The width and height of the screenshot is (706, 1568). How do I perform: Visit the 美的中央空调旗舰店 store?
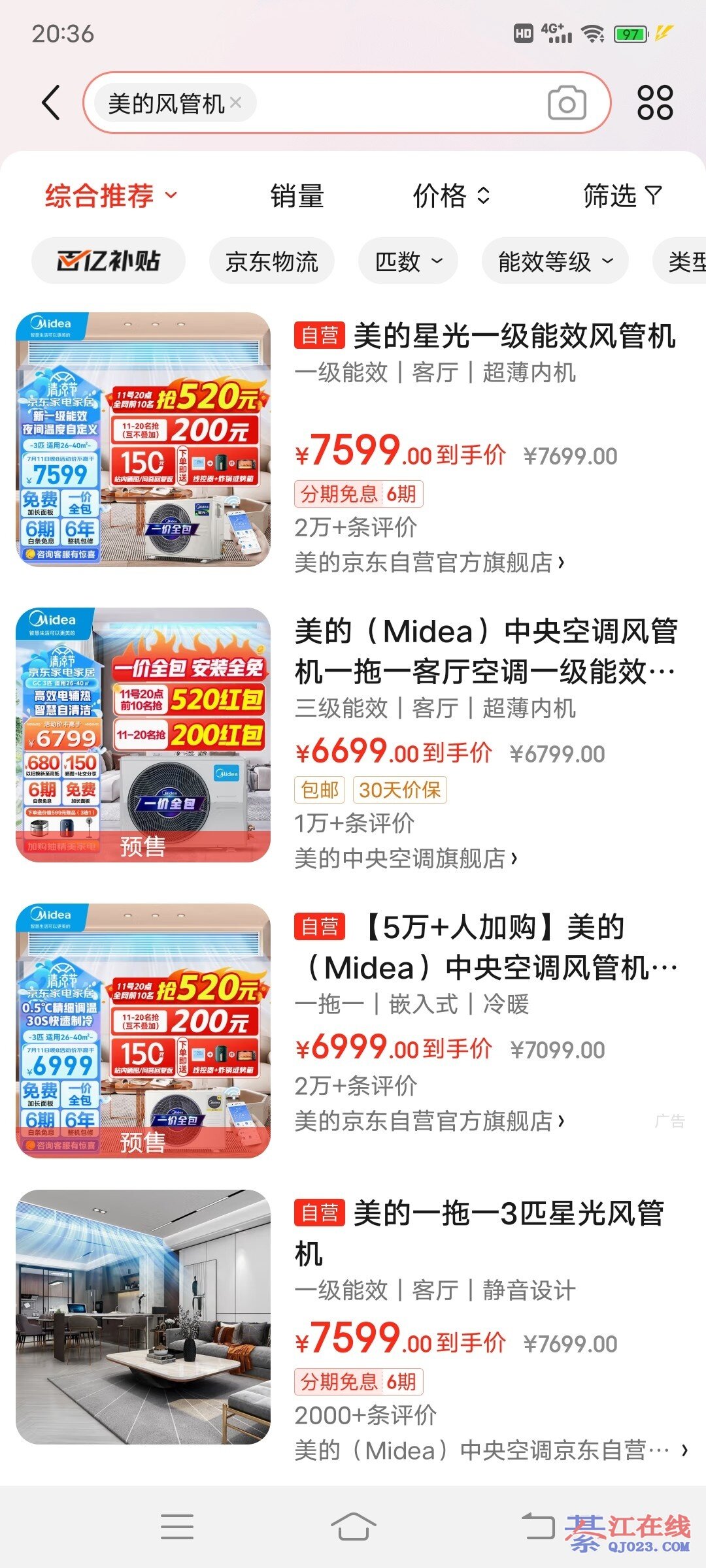(405, 858)
